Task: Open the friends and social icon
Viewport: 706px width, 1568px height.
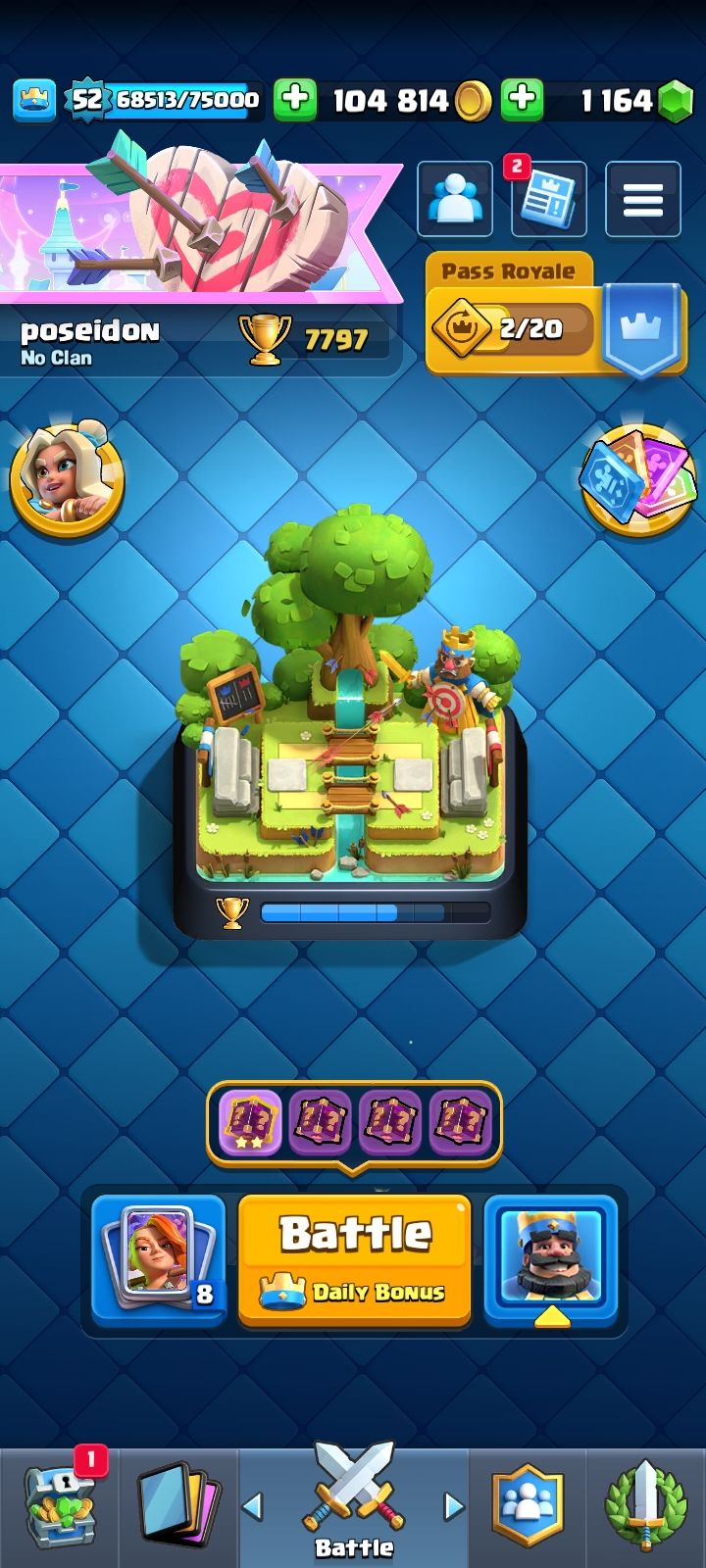Action: (x=455, y=200)
